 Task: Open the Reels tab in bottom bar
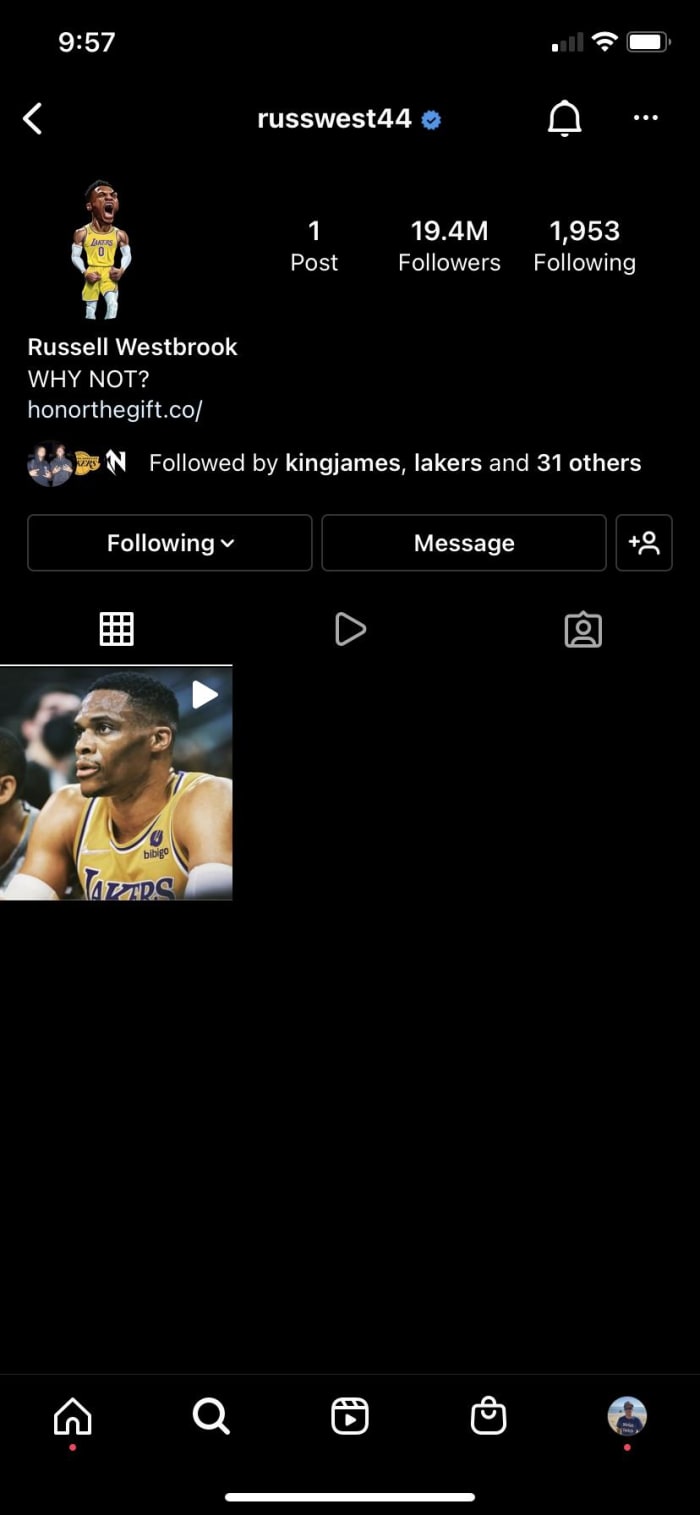(350, 1416)
